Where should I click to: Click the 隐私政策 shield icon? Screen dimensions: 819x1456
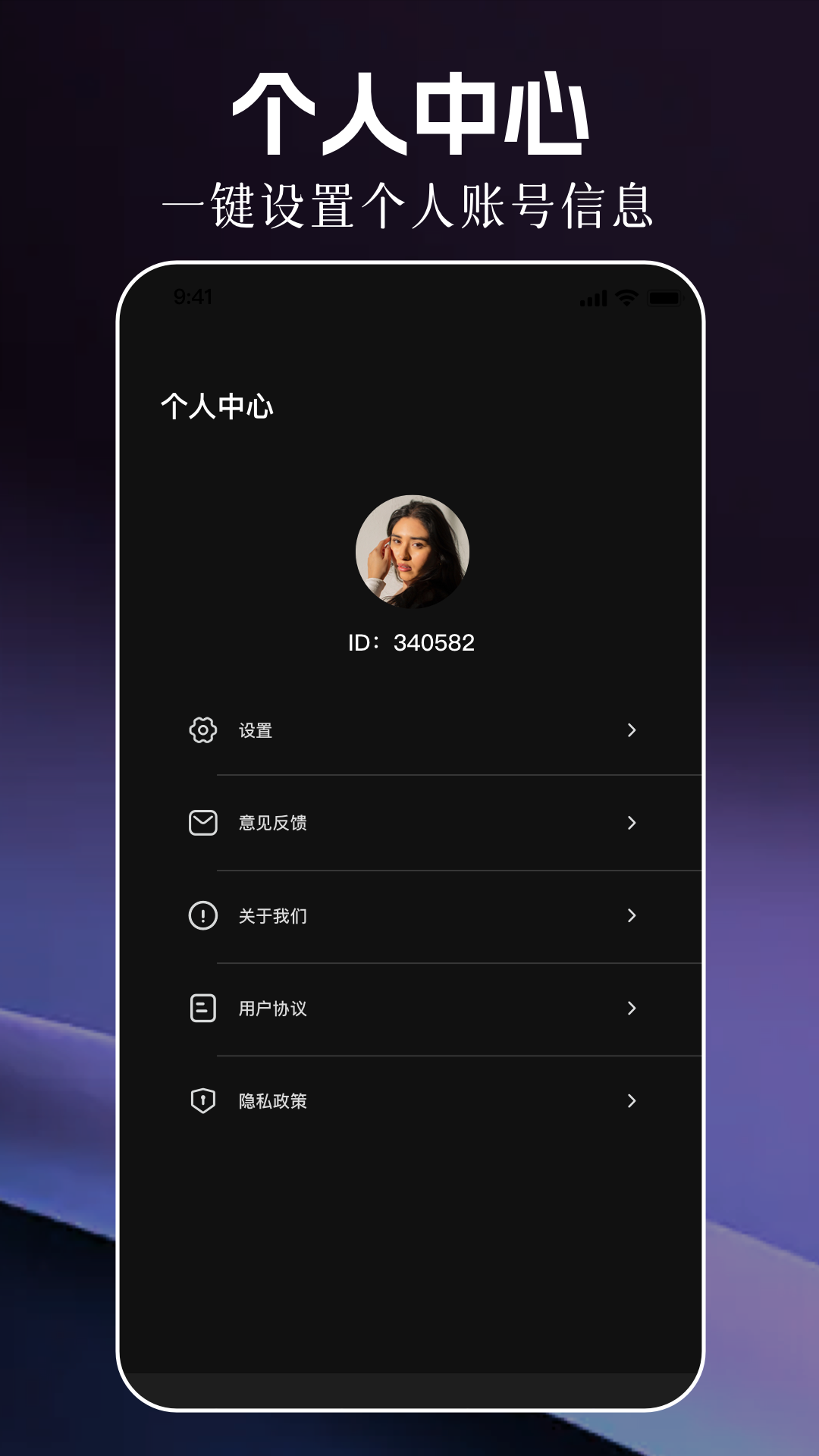click(x=201, y=1102)
